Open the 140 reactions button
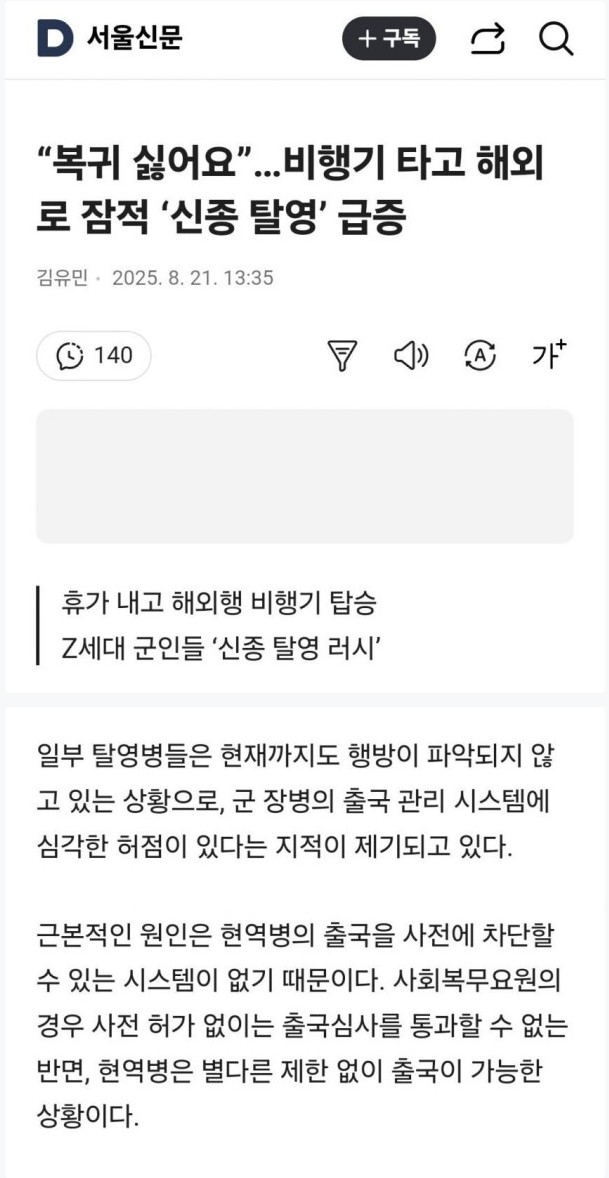The image size is (609, 1178). tap(94, 355)
